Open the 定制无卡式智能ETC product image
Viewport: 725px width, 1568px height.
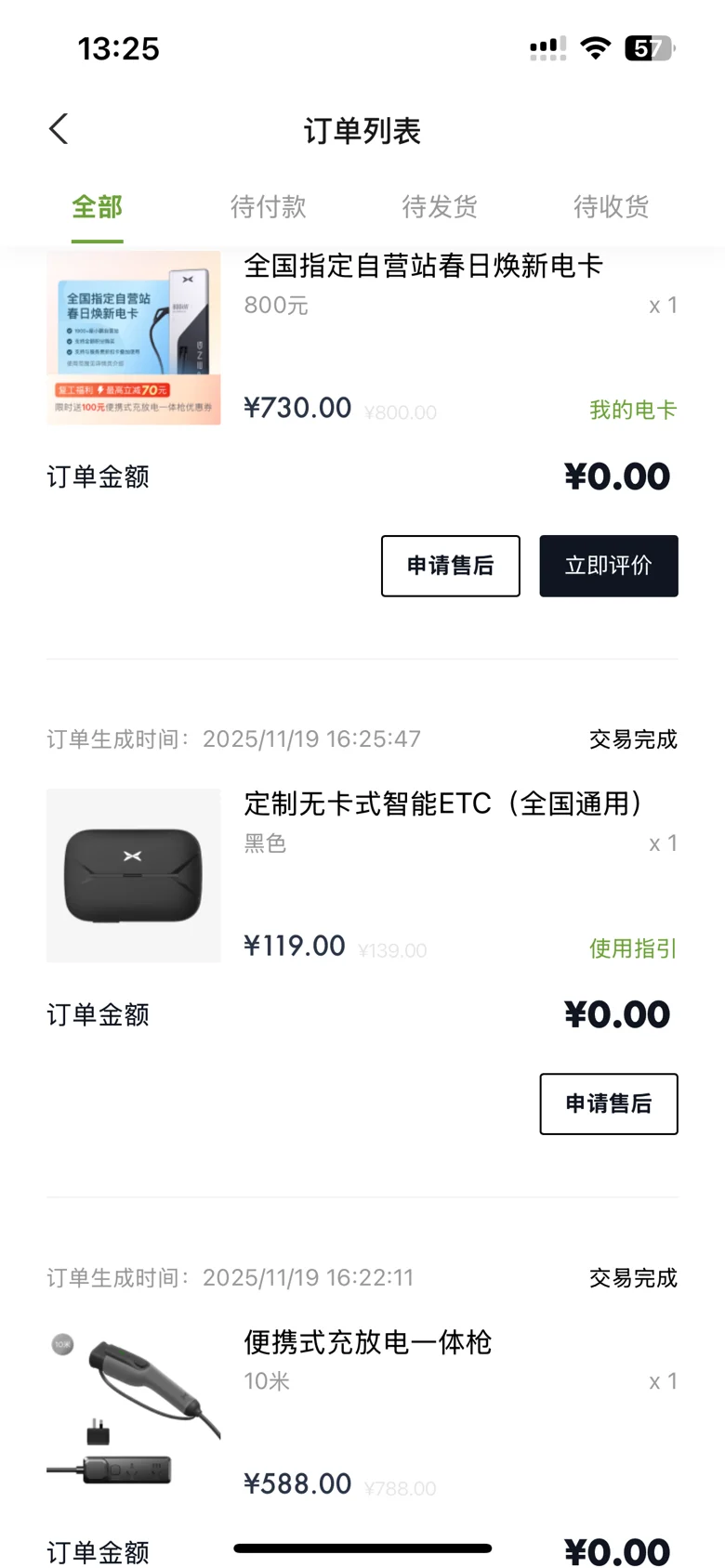point(134,875)
